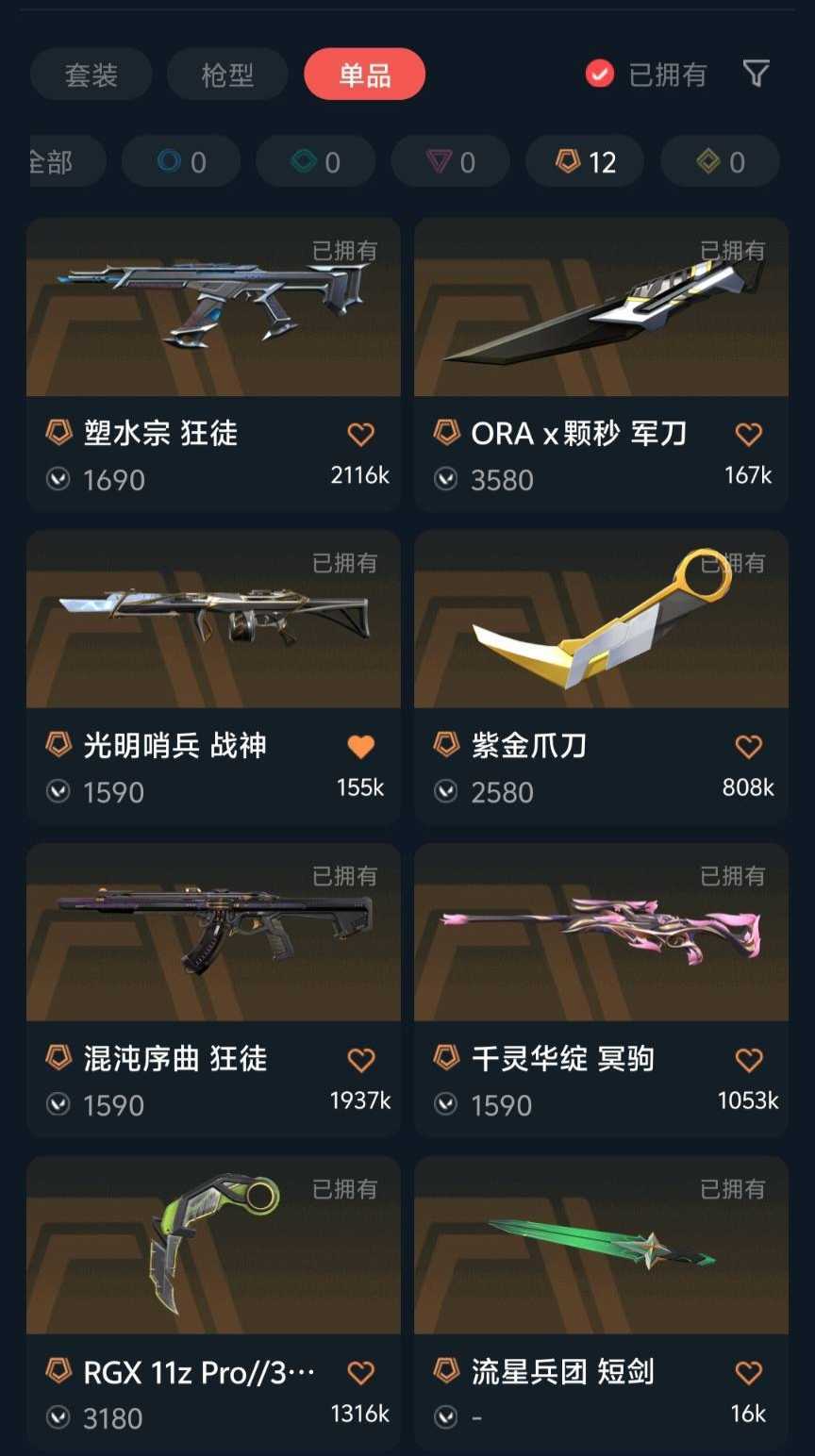815x1456 pixels.
Task: Filter by the green diamond tier chip
Action: [315, 162]
